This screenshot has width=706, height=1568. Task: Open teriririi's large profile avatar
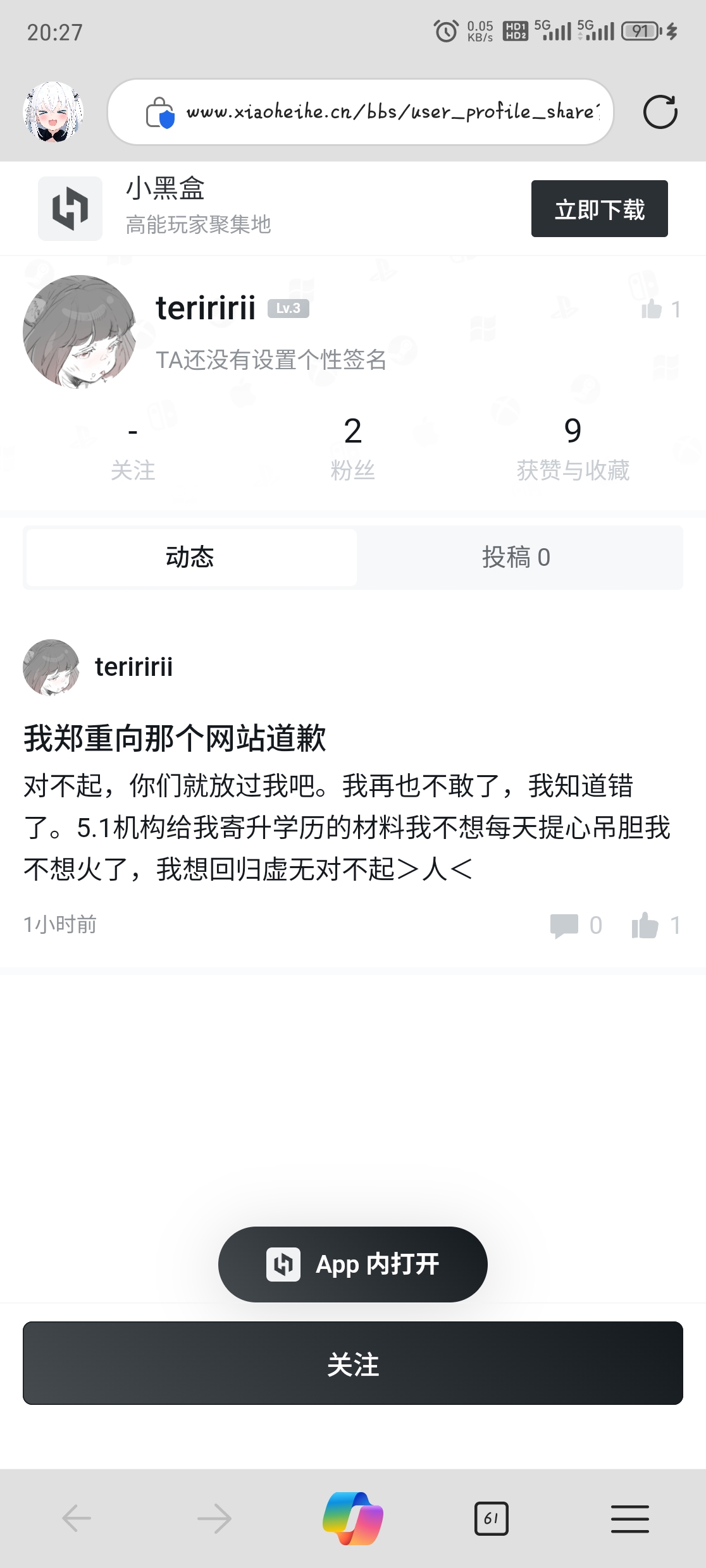point(79,331)
